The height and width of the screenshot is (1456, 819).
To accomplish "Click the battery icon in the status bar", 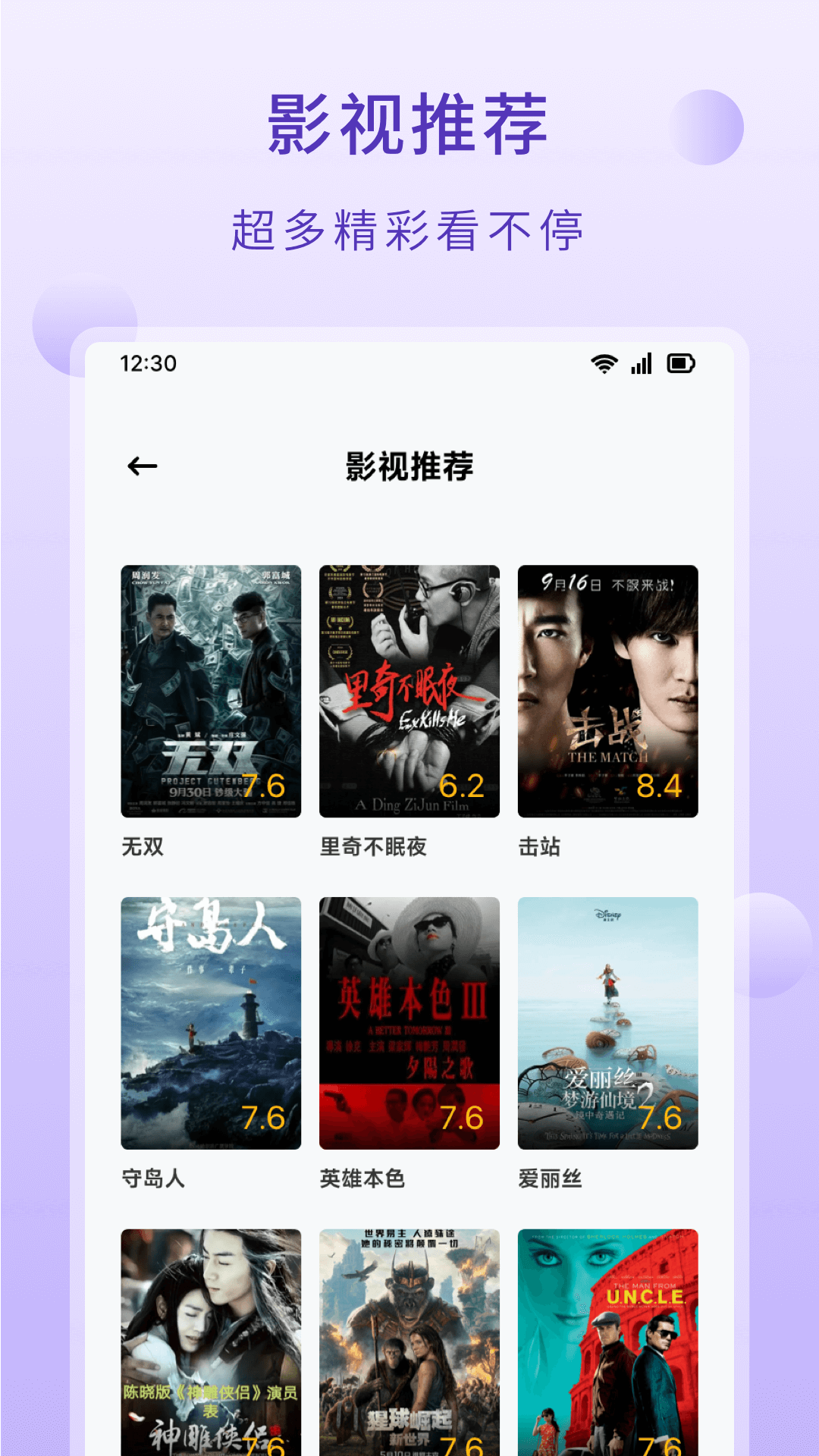I will (680, 364).
